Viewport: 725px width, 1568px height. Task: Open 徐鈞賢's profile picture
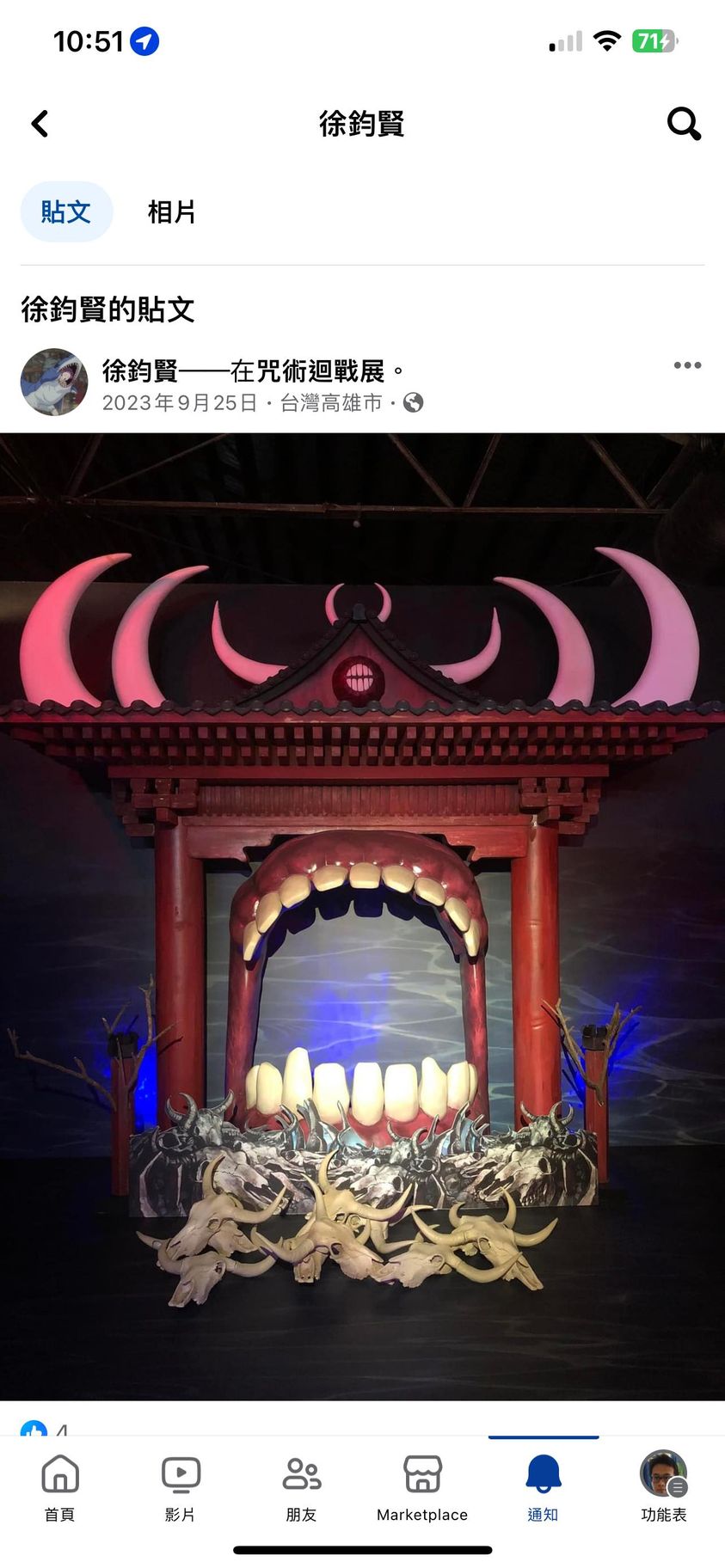point(54,382)
